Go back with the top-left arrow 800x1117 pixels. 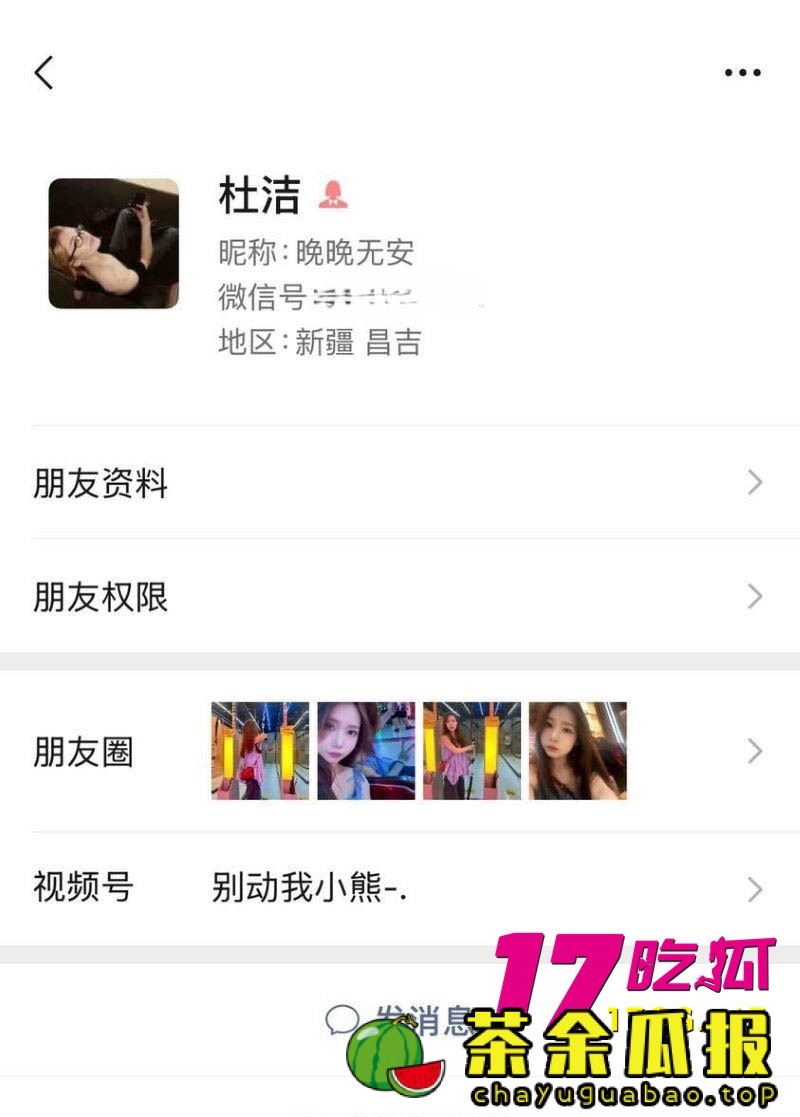tap(44, 73)
